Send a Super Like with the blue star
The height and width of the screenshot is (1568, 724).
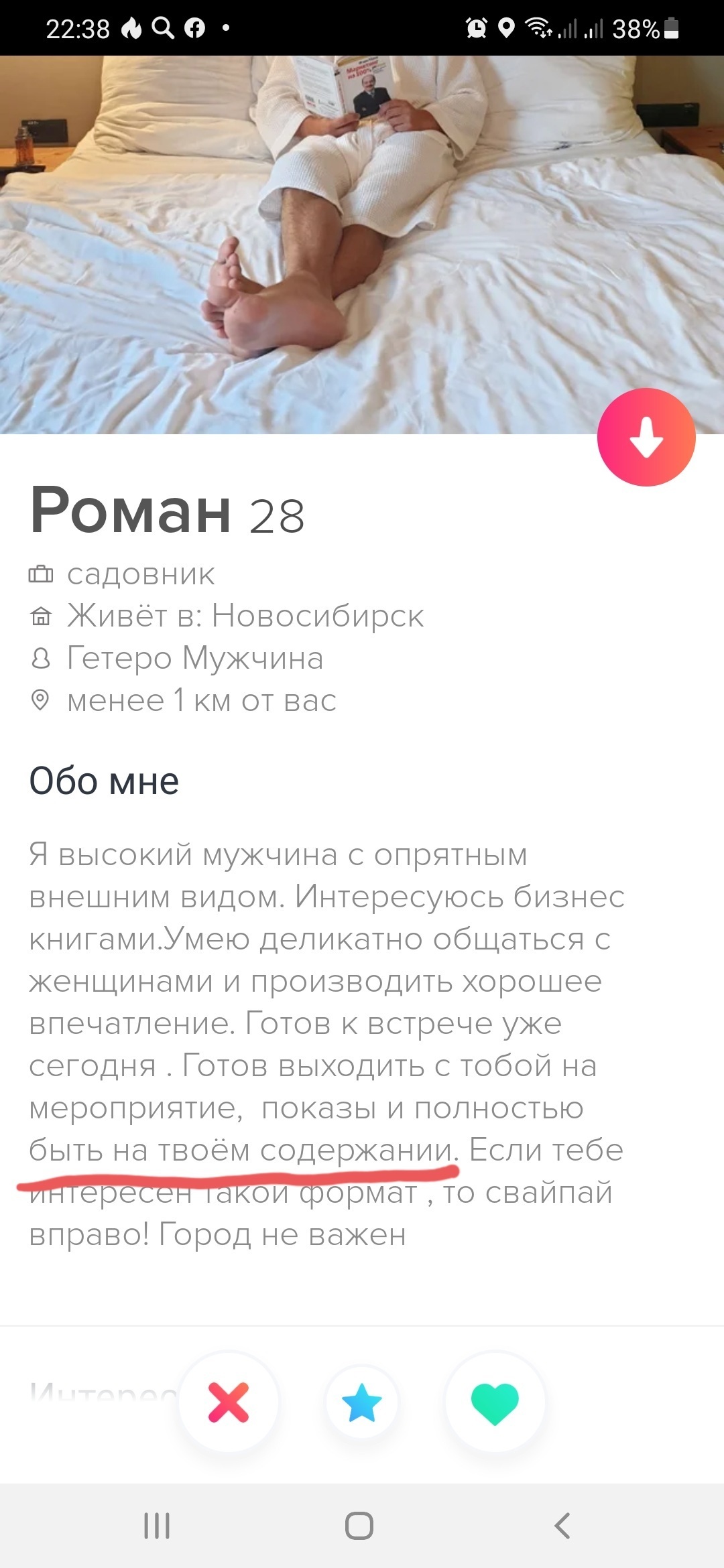click(x=362, y=1402)
